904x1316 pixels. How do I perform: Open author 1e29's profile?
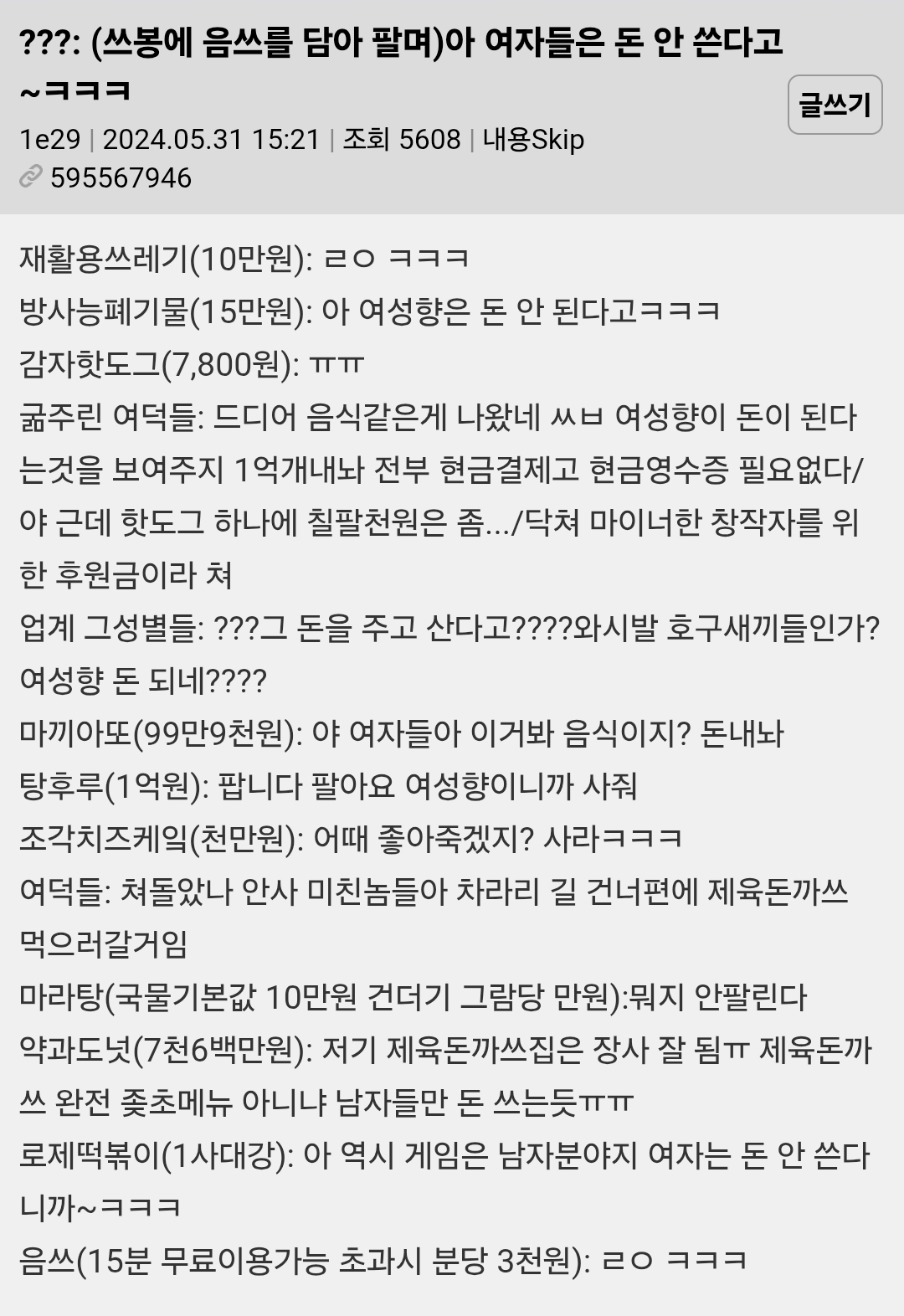[x=49, y=139]
